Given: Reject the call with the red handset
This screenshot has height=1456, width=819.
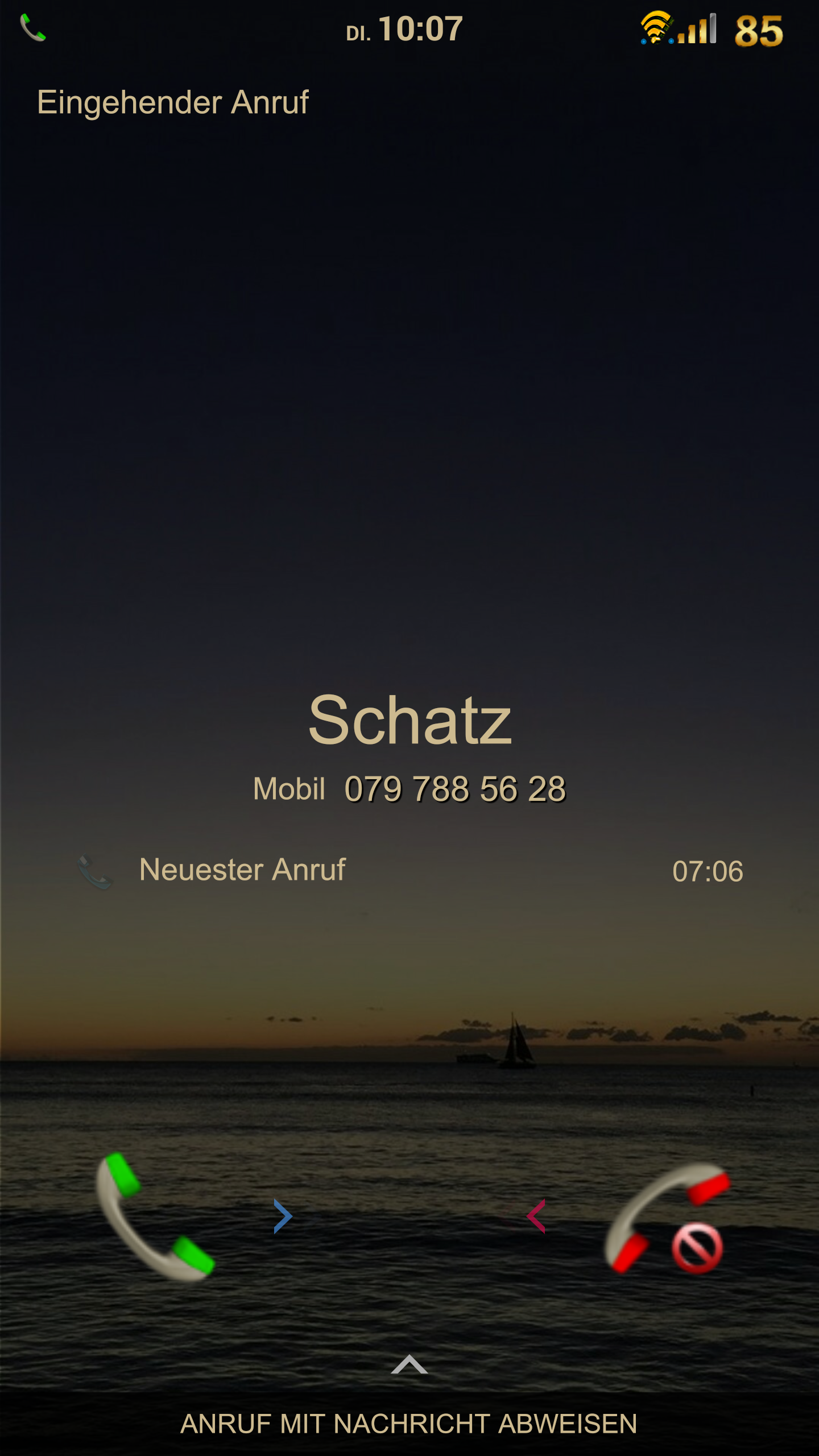Looking at the screenshot, I should tap(667, 1218).
